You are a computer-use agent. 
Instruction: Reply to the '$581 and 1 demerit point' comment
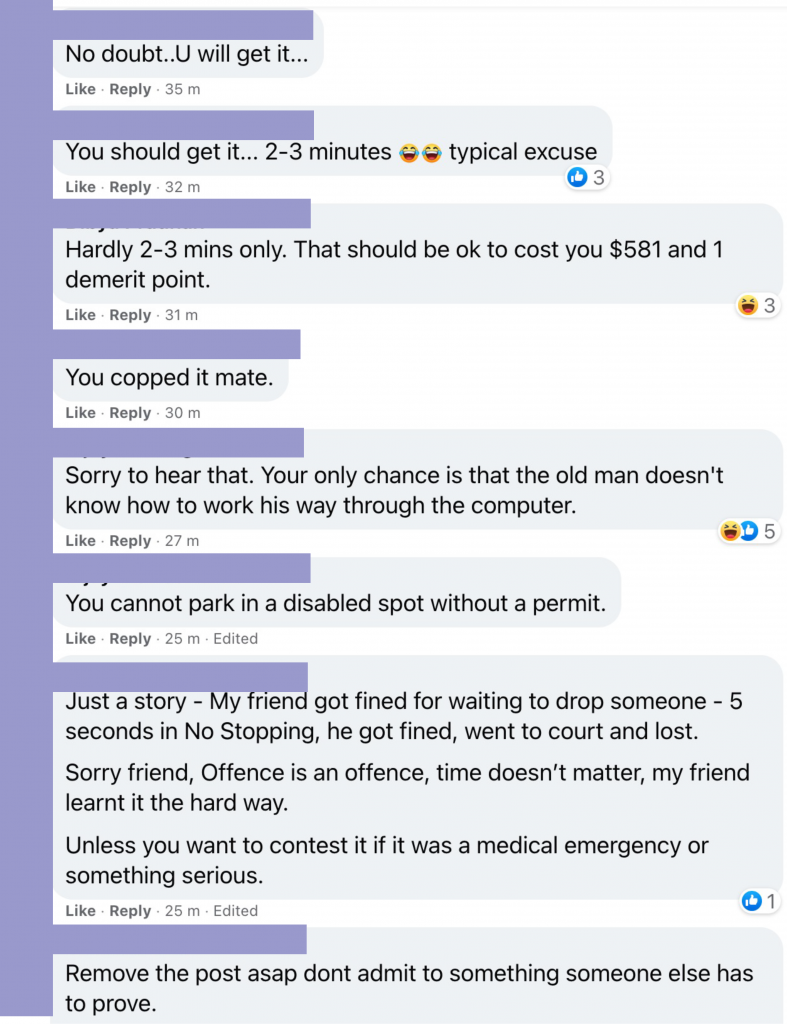(130, 315)
